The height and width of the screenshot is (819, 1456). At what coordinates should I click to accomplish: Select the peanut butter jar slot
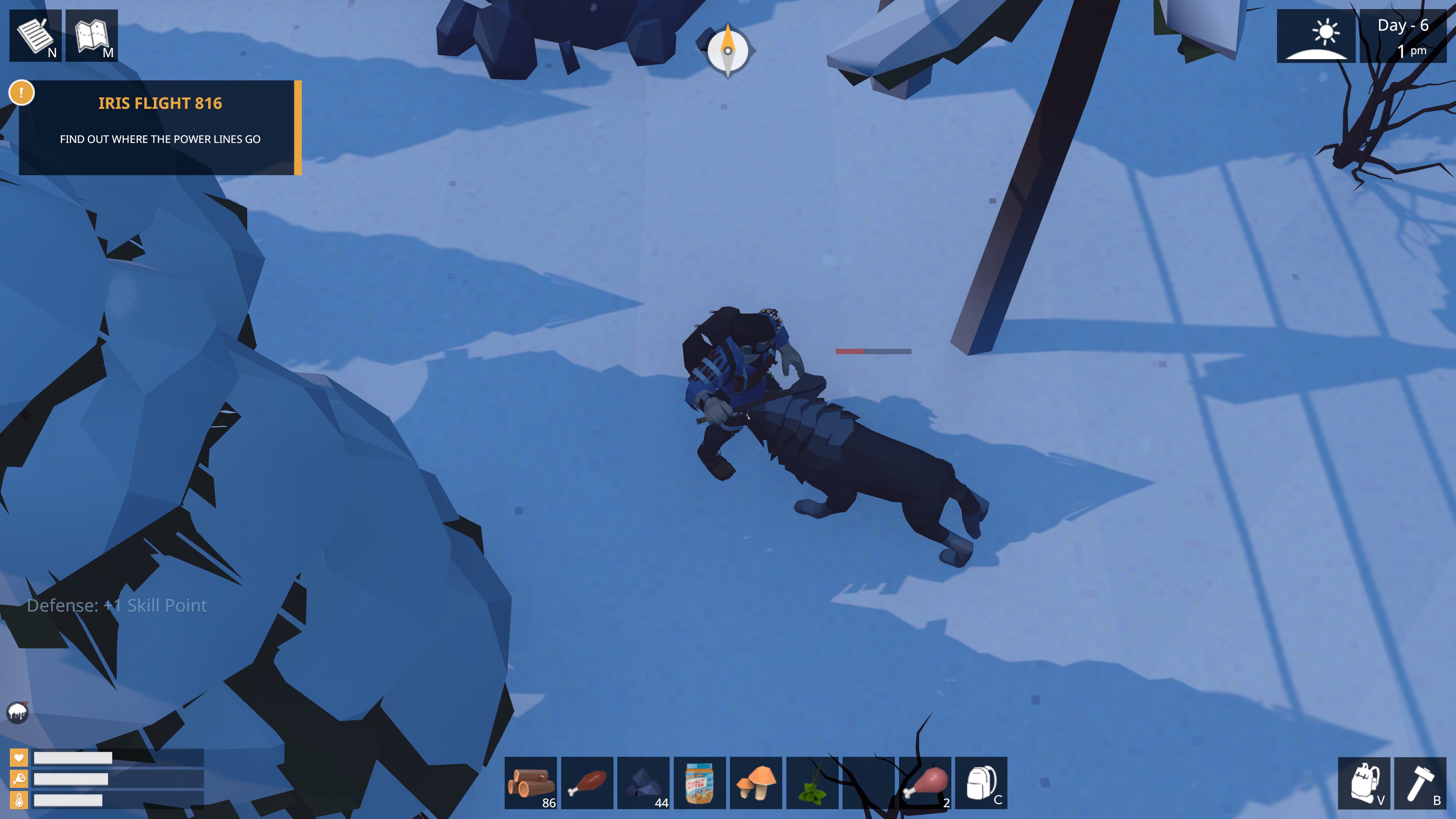click(x=699, y=783)
